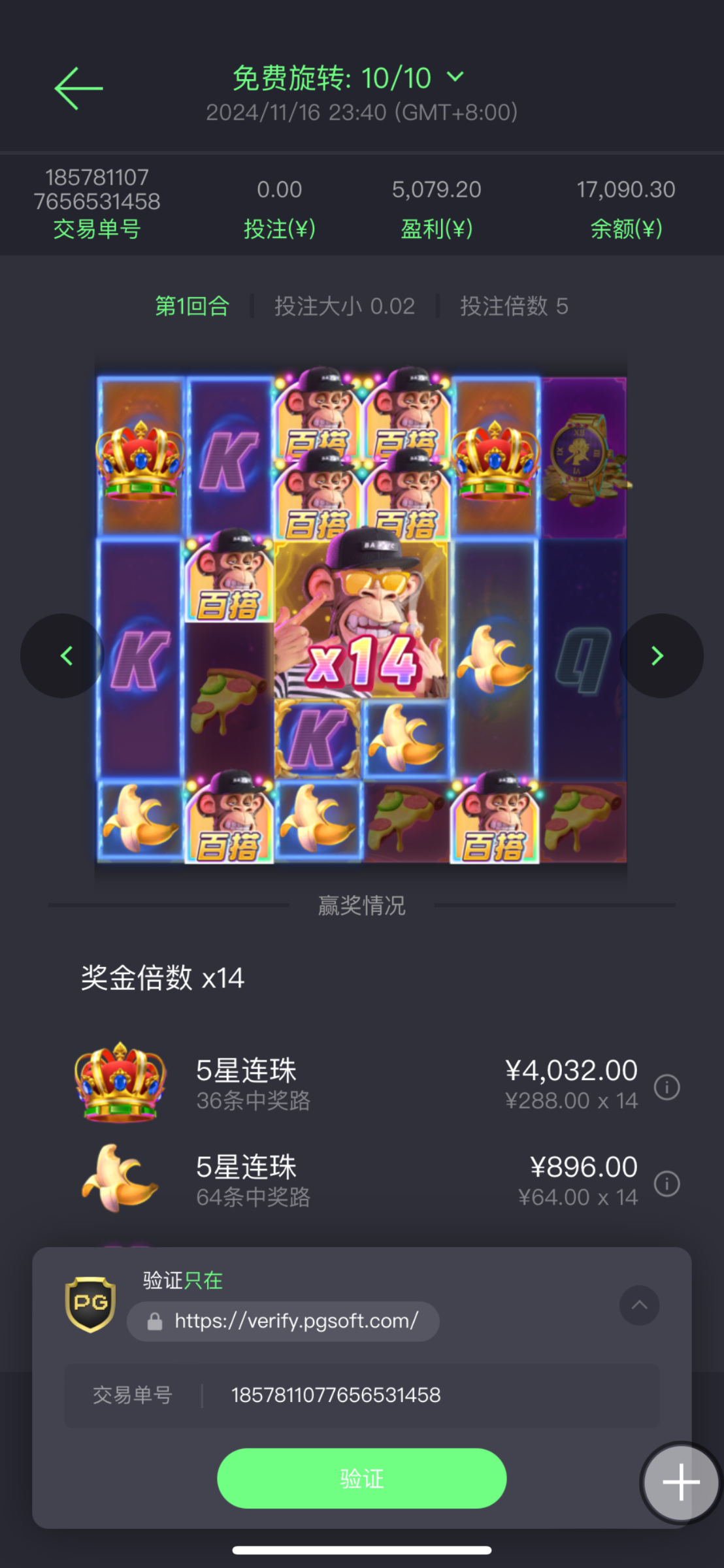
Task: Tap the green 验证 button
Action: [x=361, y=1478]
